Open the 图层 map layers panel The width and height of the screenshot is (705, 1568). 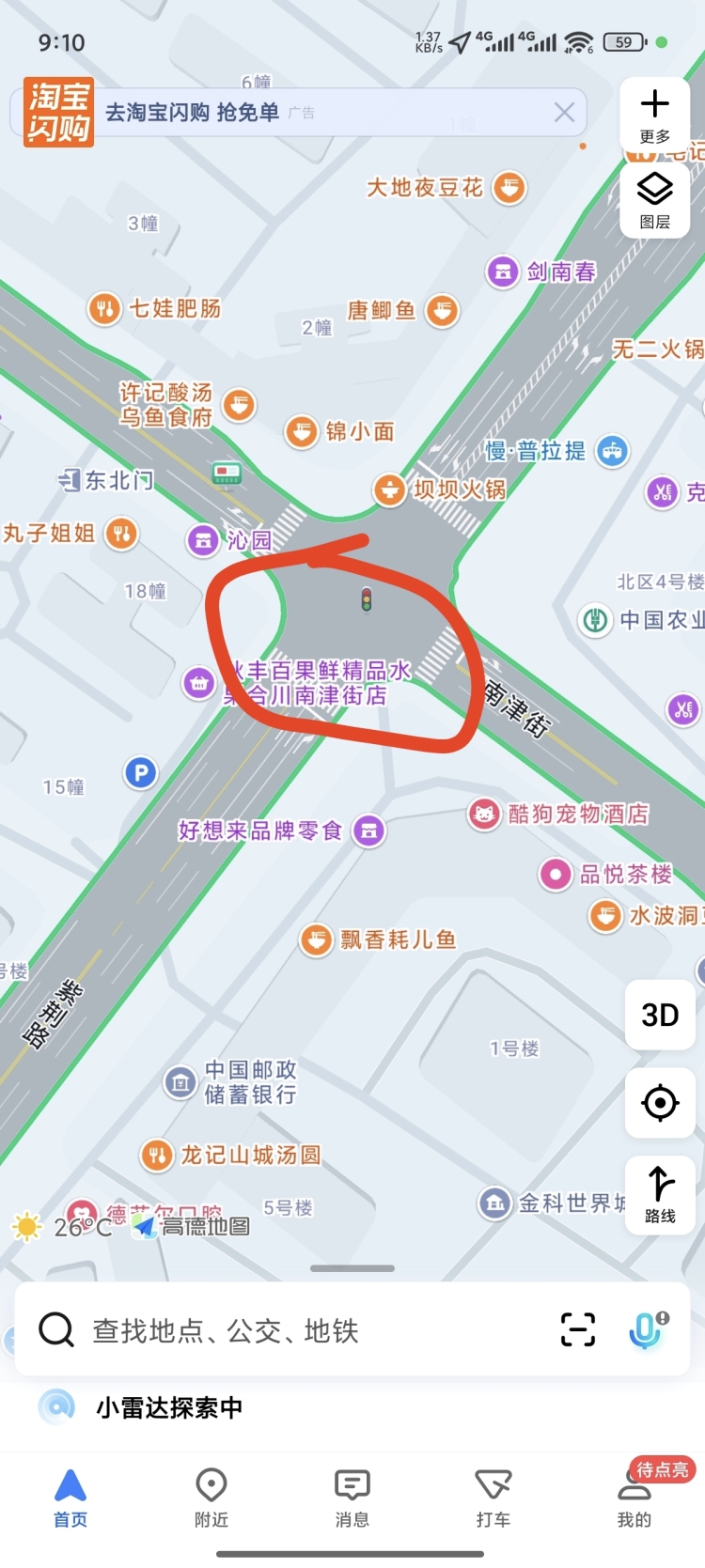[x=655, y=199]
